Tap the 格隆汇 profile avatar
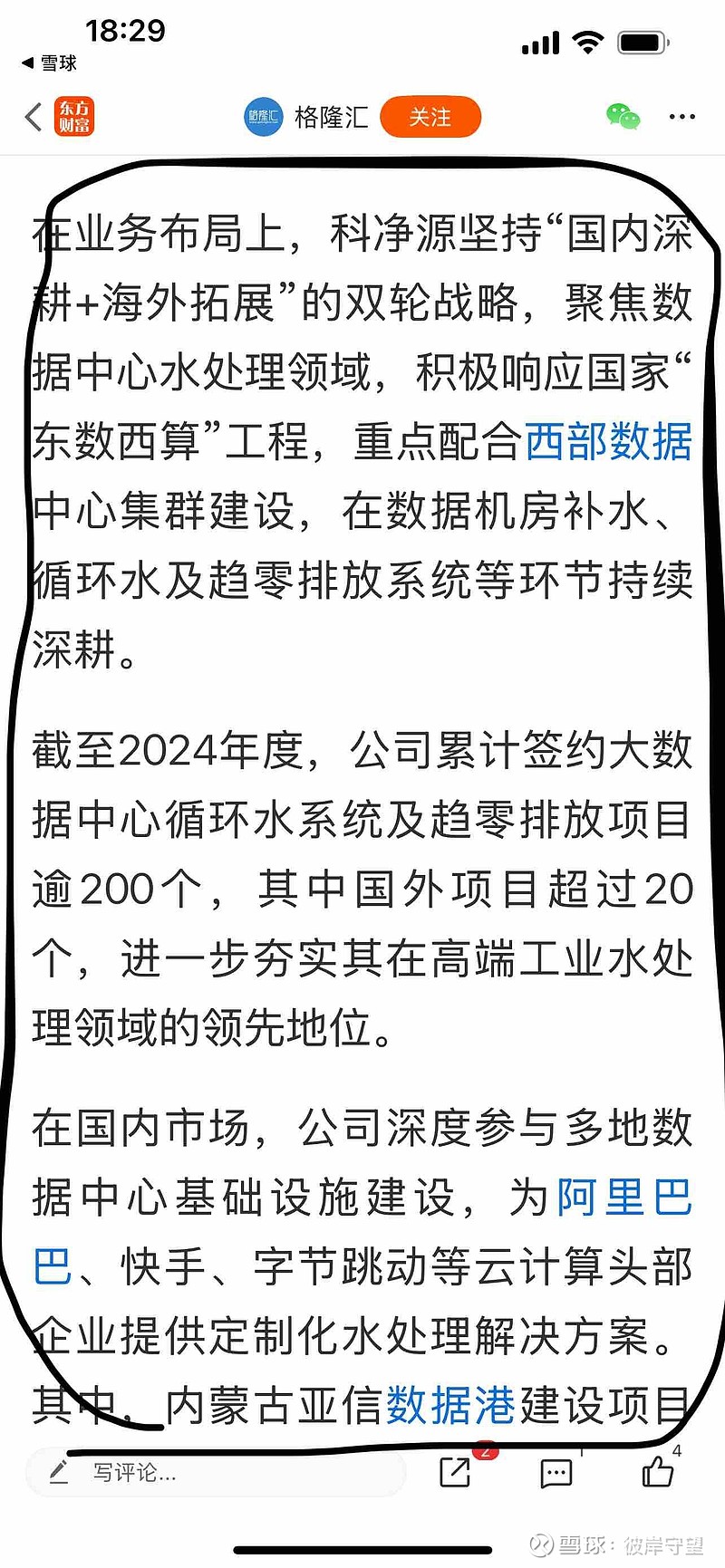 pos(263,117)
